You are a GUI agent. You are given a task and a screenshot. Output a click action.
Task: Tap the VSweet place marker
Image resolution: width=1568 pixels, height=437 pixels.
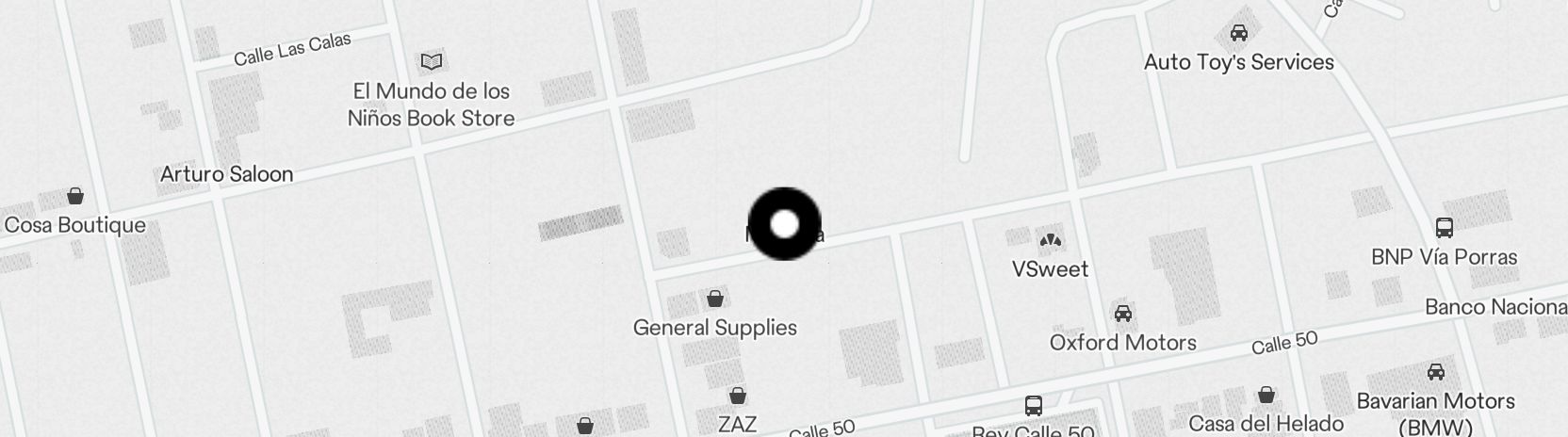[1050, 240]
